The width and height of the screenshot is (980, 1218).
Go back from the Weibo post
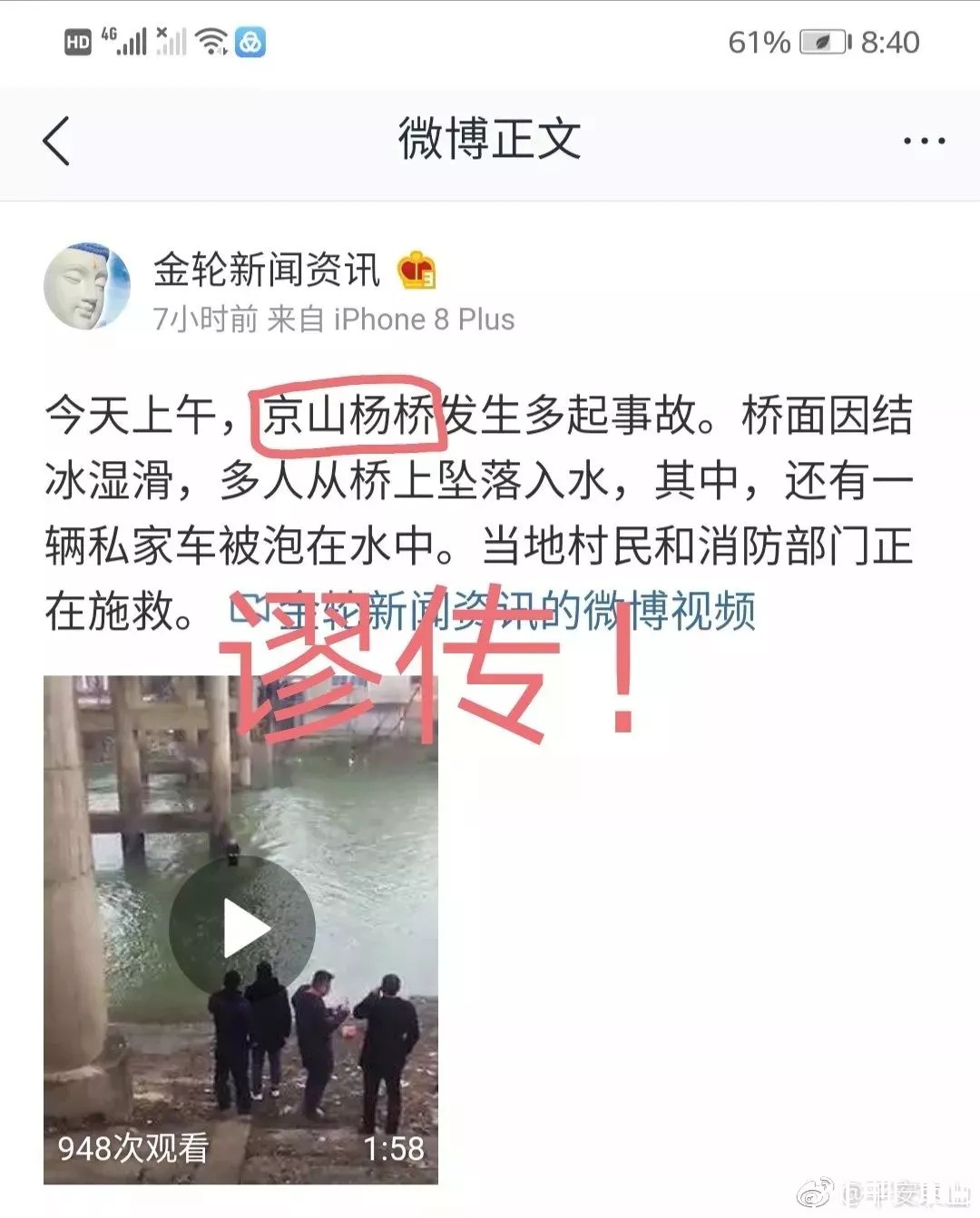click(x=56, y=142)
